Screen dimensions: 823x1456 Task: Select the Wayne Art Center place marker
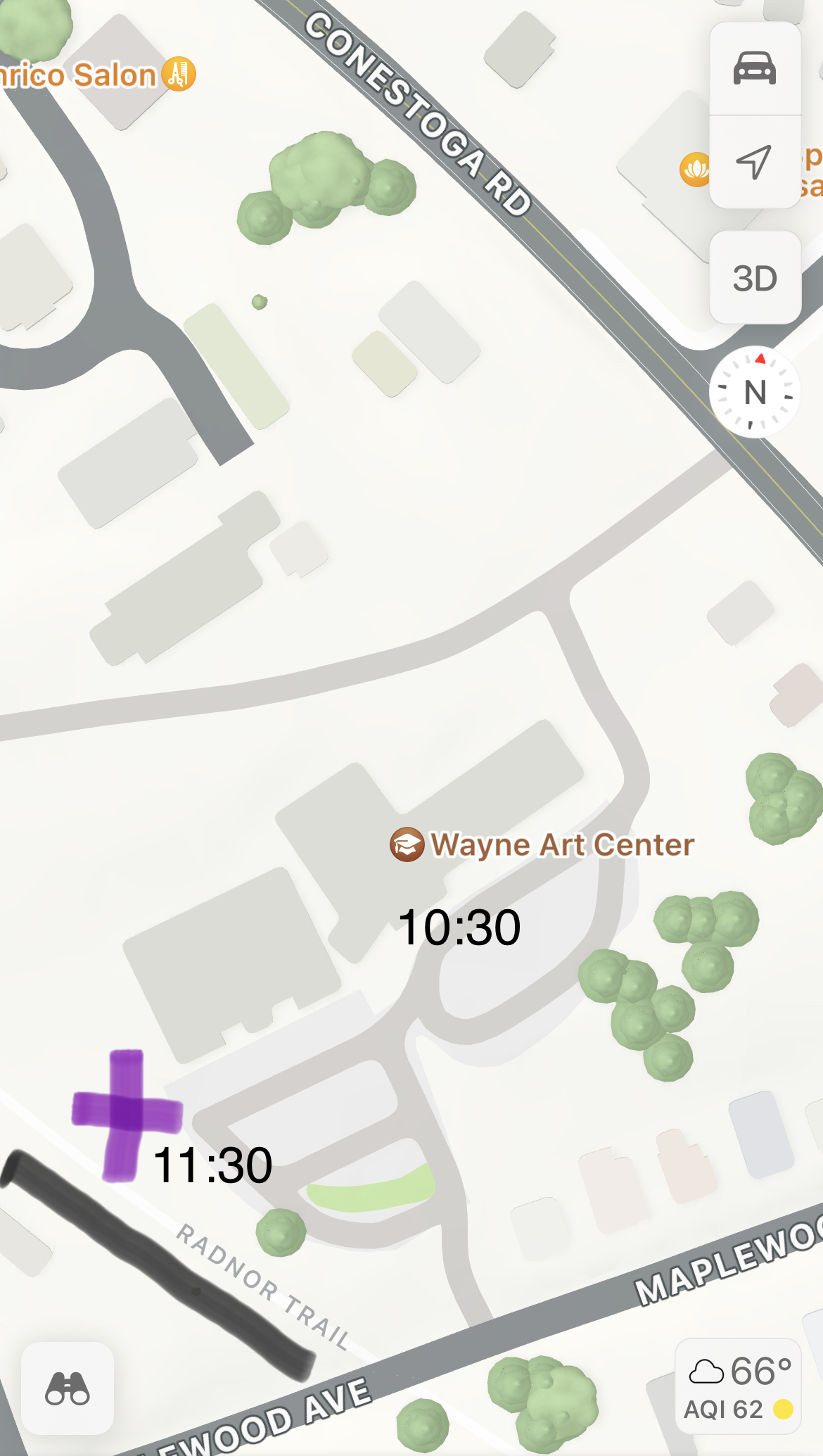(x=407, y=844)
